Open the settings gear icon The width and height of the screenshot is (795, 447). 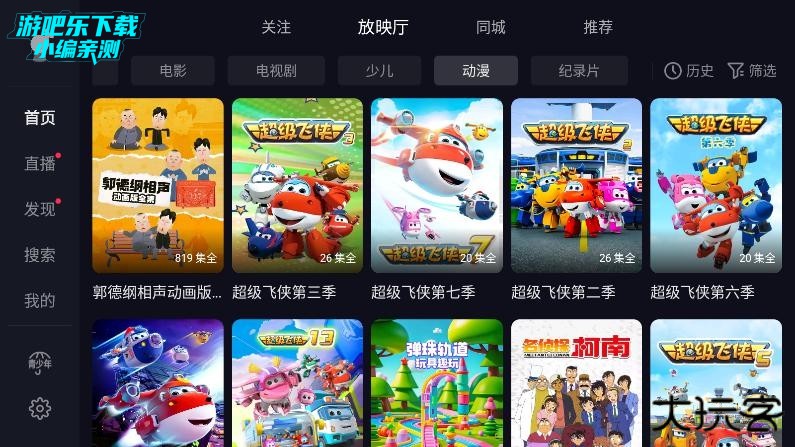[40, 408]
